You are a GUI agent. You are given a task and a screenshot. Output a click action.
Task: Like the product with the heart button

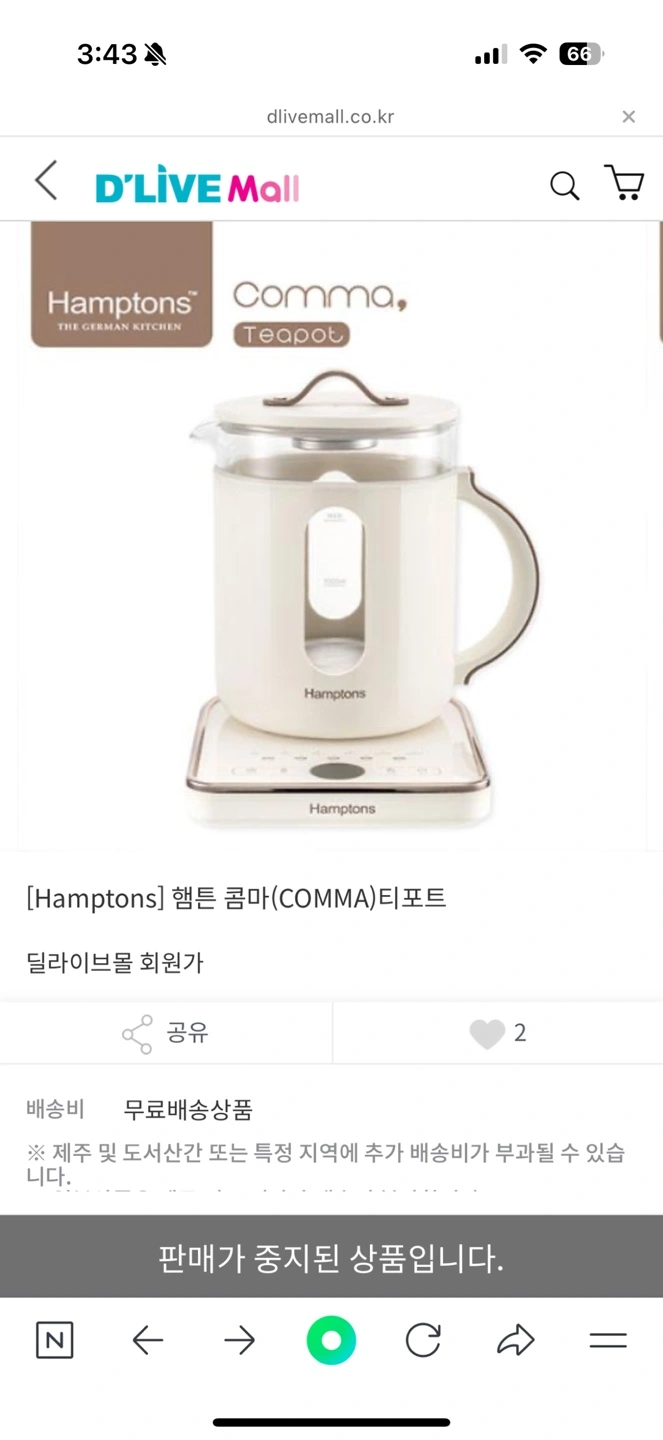tap(498, 1033)
